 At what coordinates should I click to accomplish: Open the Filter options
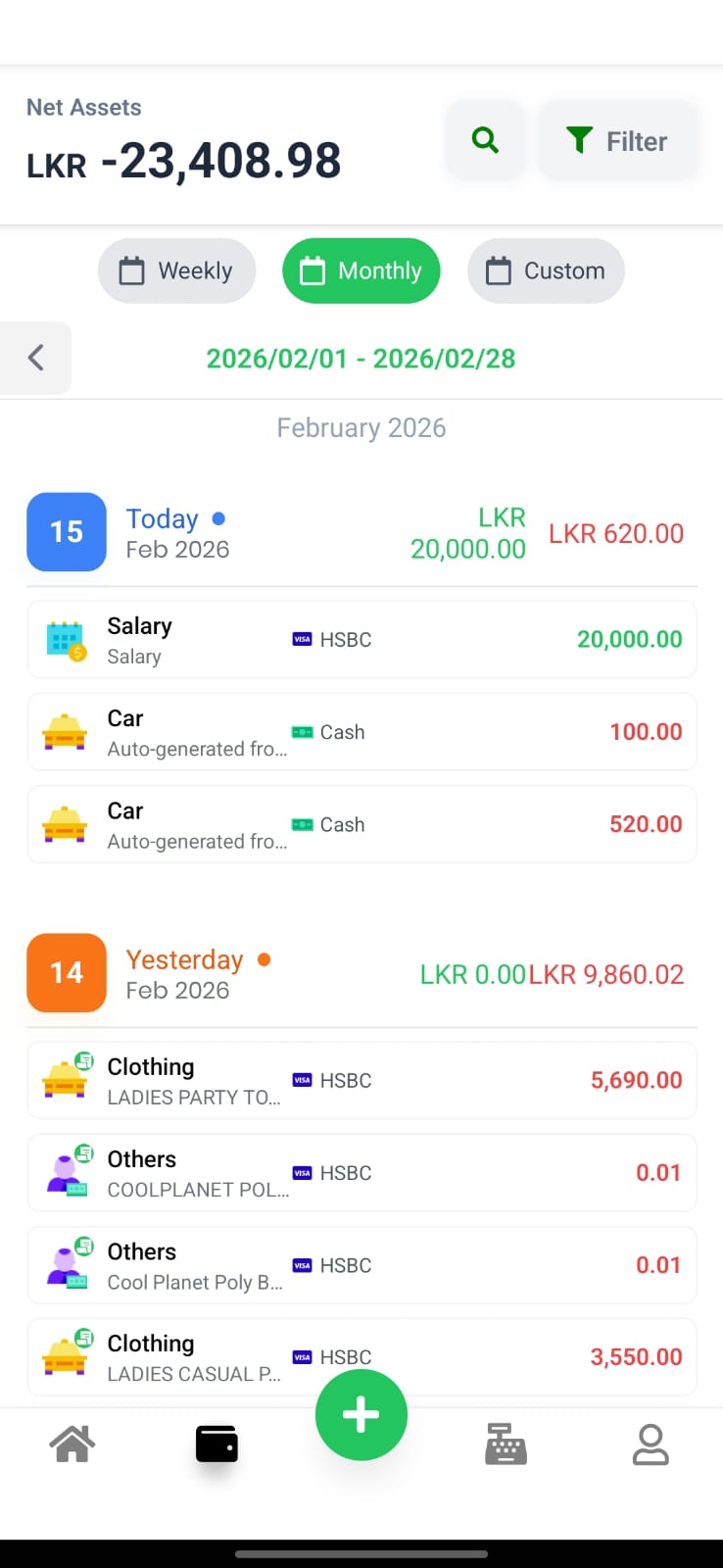[x=618, y=139]
